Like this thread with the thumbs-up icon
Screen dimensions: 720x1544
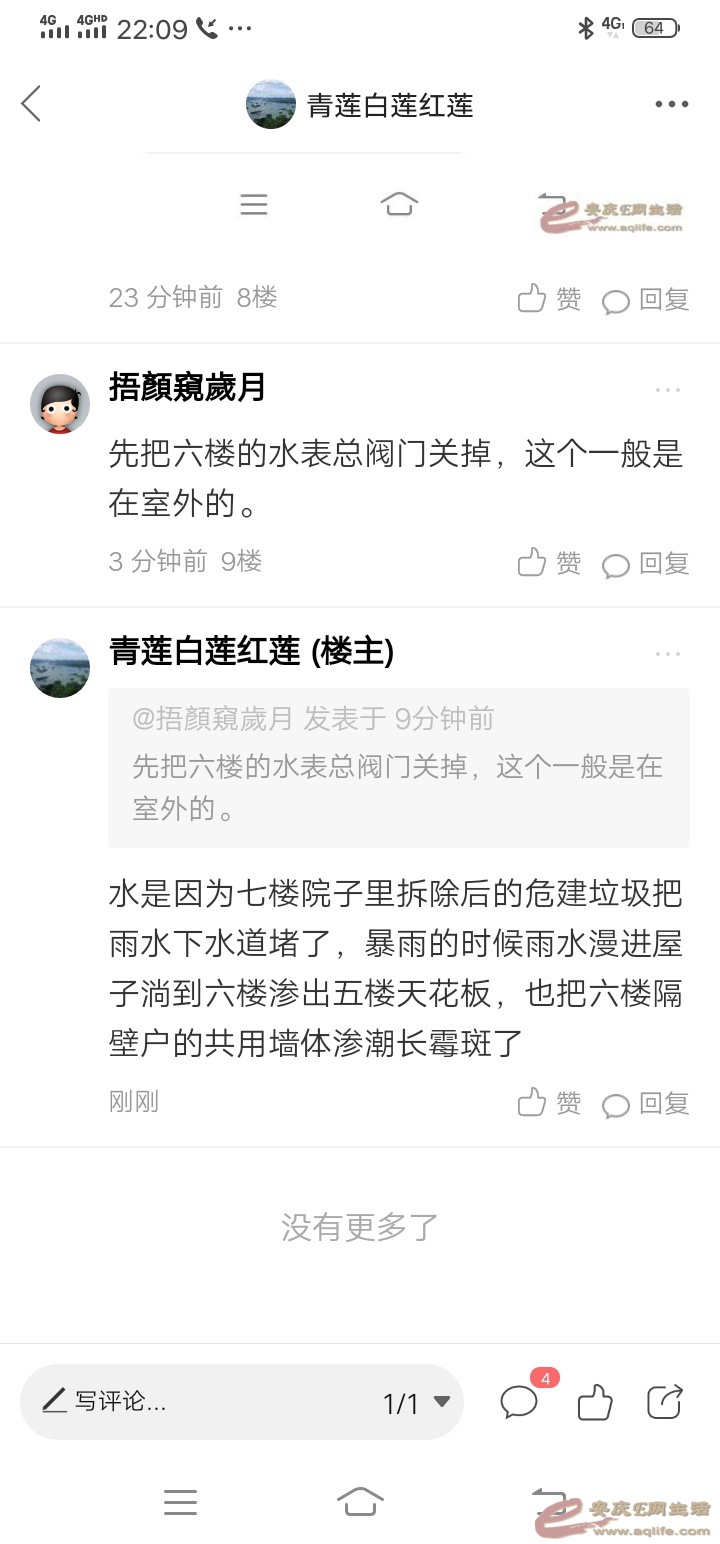point(595,1402)
